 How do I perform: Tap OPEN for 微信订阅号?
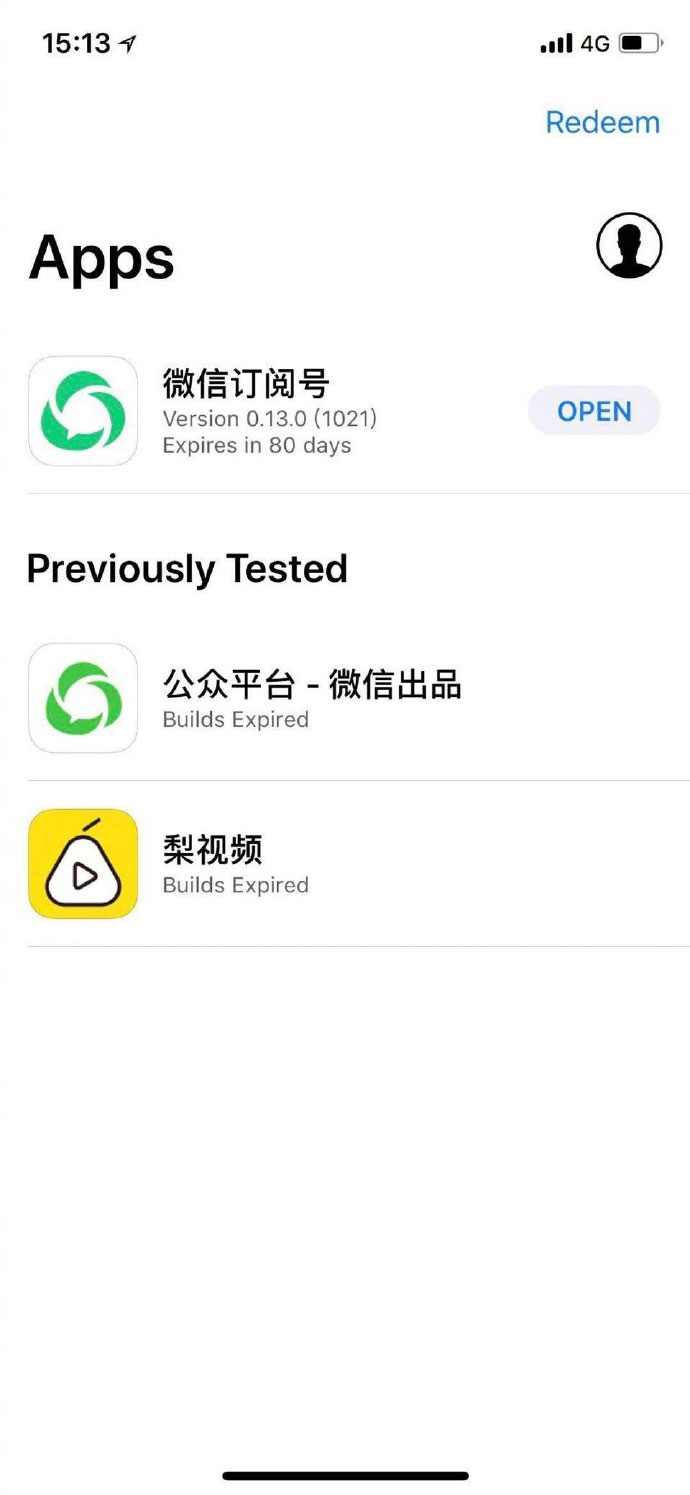tap(594, 411)
